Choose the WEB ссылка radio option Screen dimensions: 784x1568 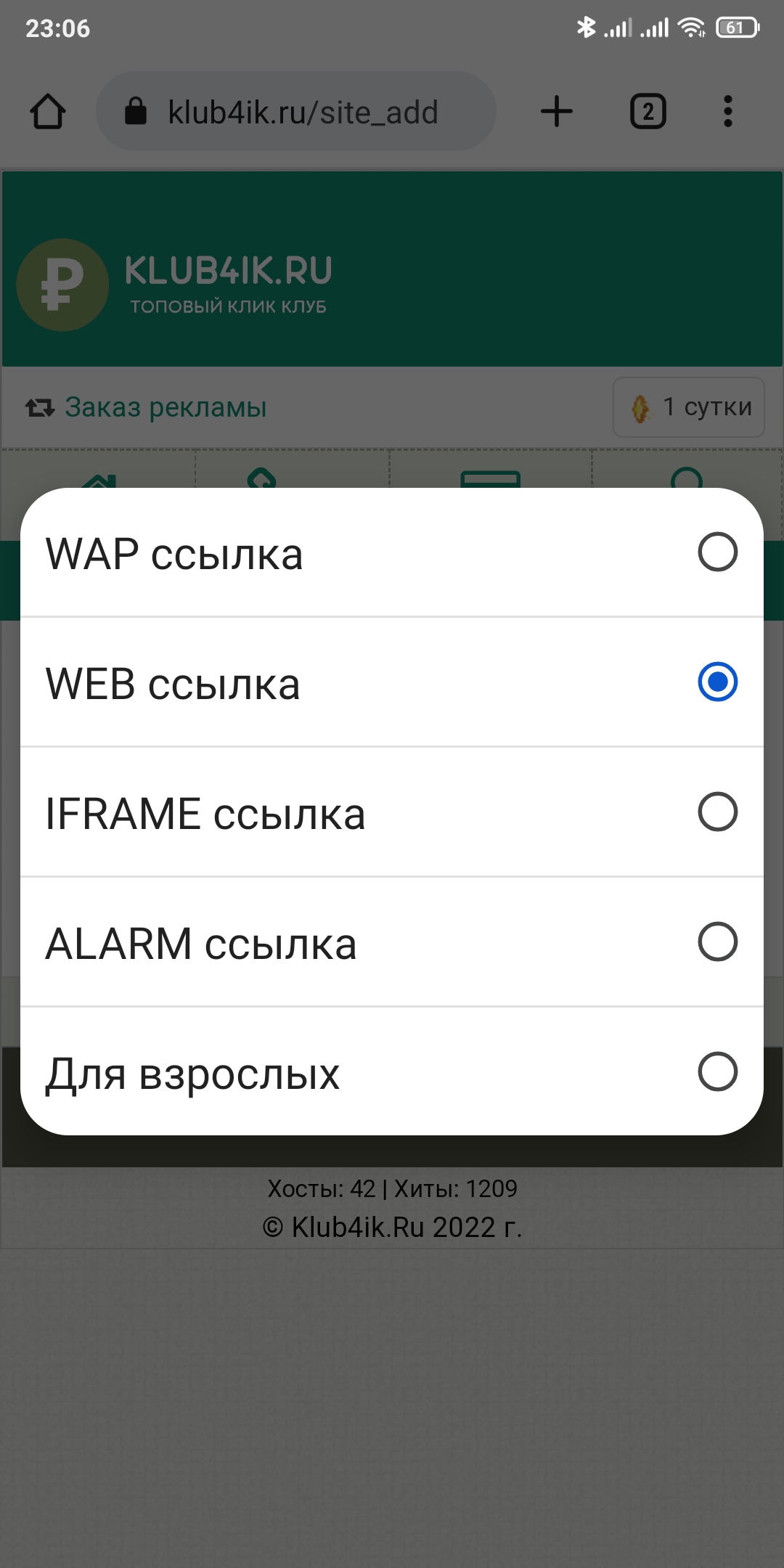[x=392, y=682]
